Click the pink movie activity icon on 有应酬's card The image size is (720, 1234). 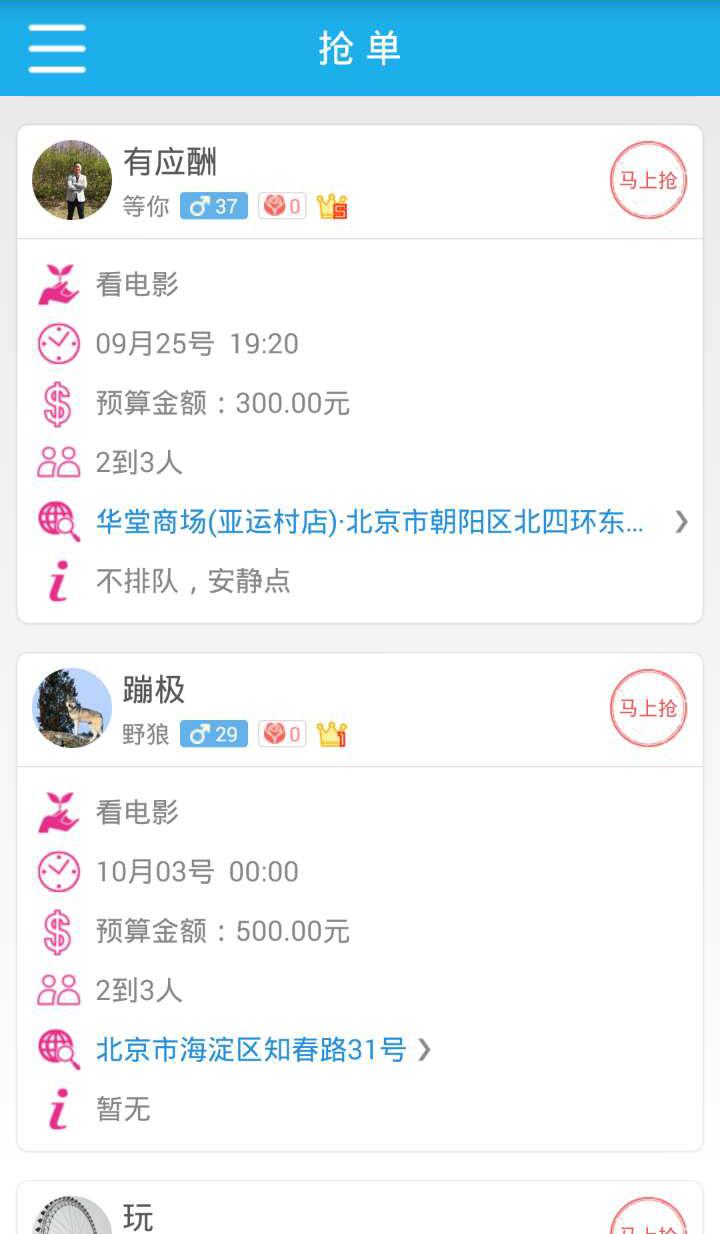click(x=57, y=283)
